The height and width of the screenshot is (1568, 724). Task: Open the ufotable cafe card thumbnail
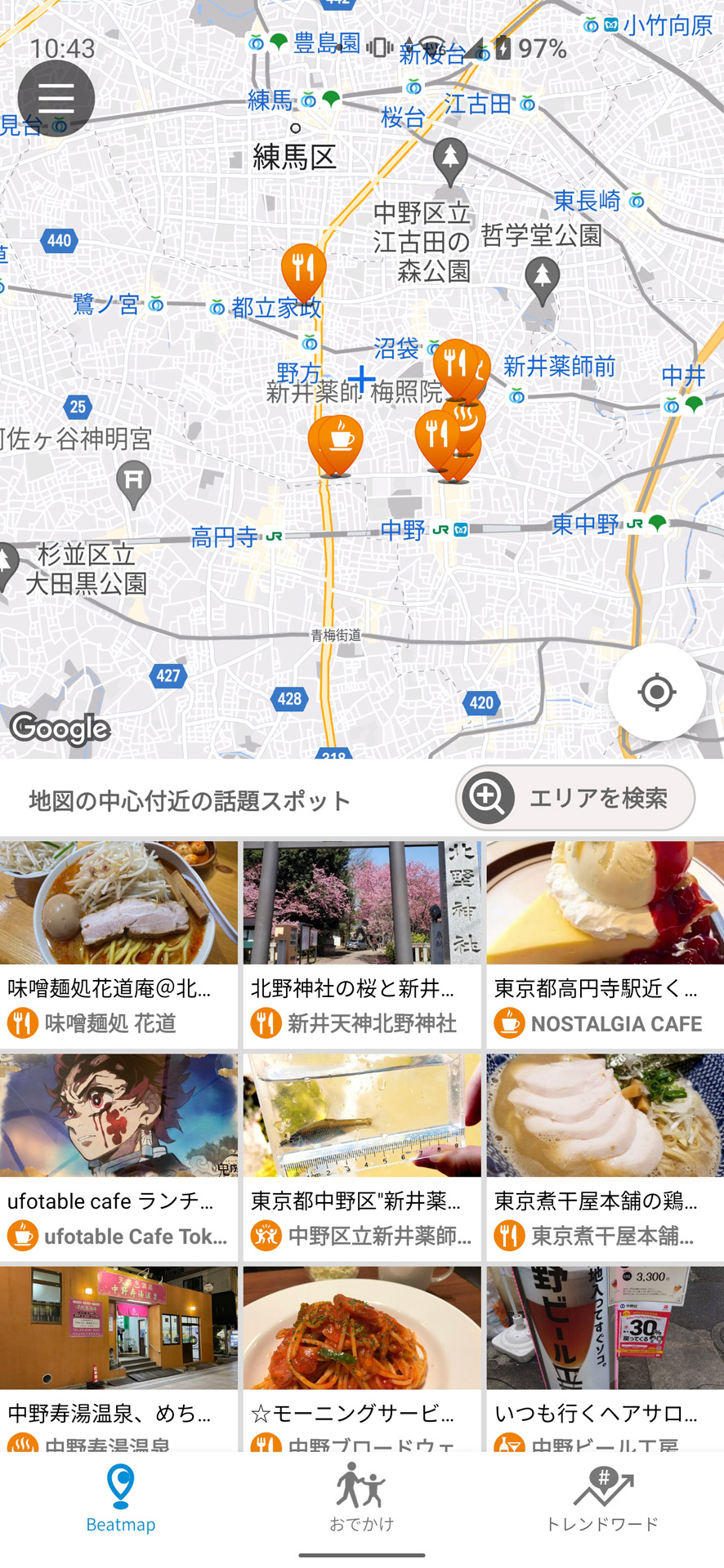[x=118, y=1113]
